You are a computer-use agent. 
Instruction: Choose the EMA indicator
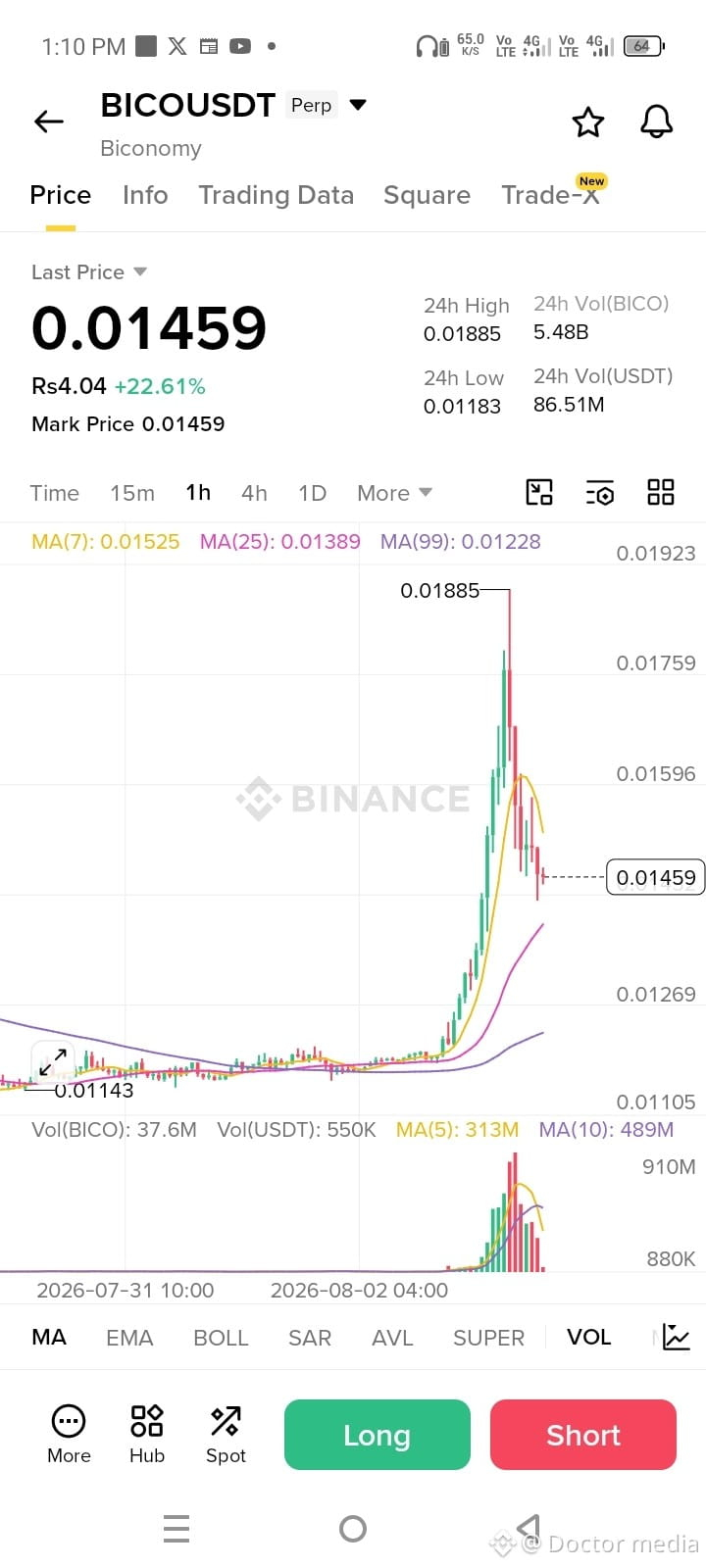[129, 1338]
